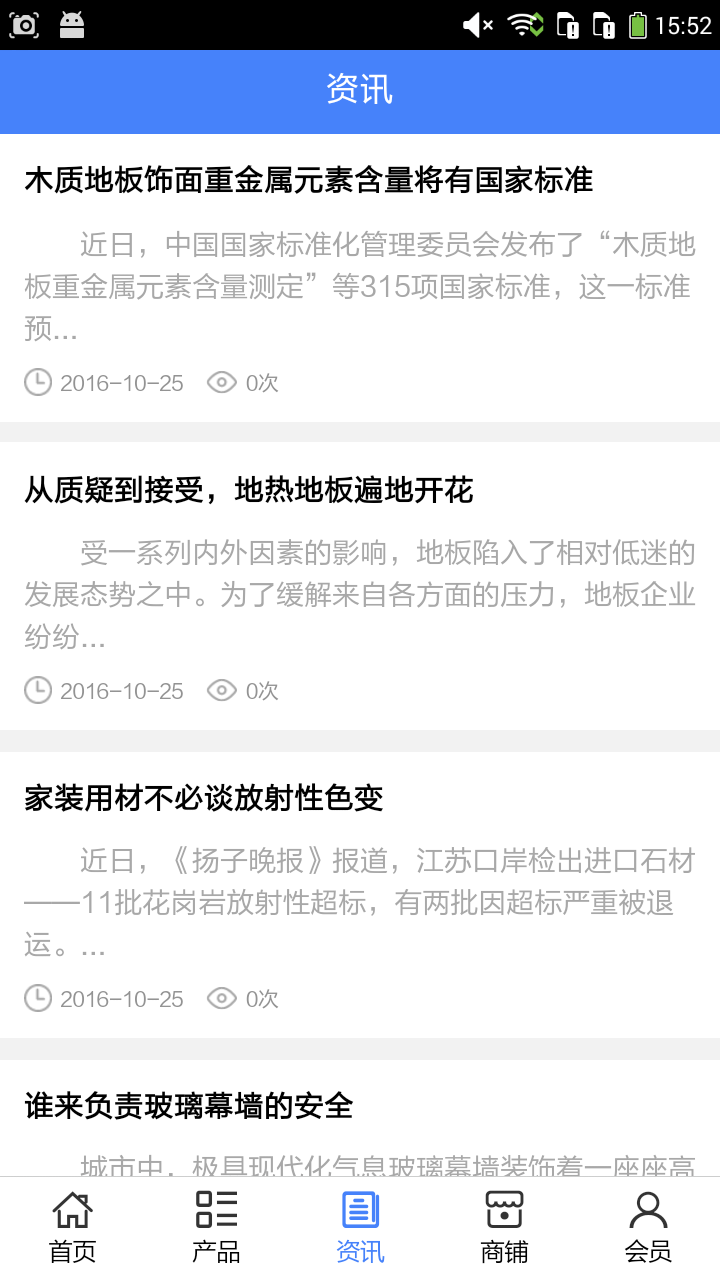Read article 家装用材不必谈放射性色变

pyautogui.click(x=204, y=798)
